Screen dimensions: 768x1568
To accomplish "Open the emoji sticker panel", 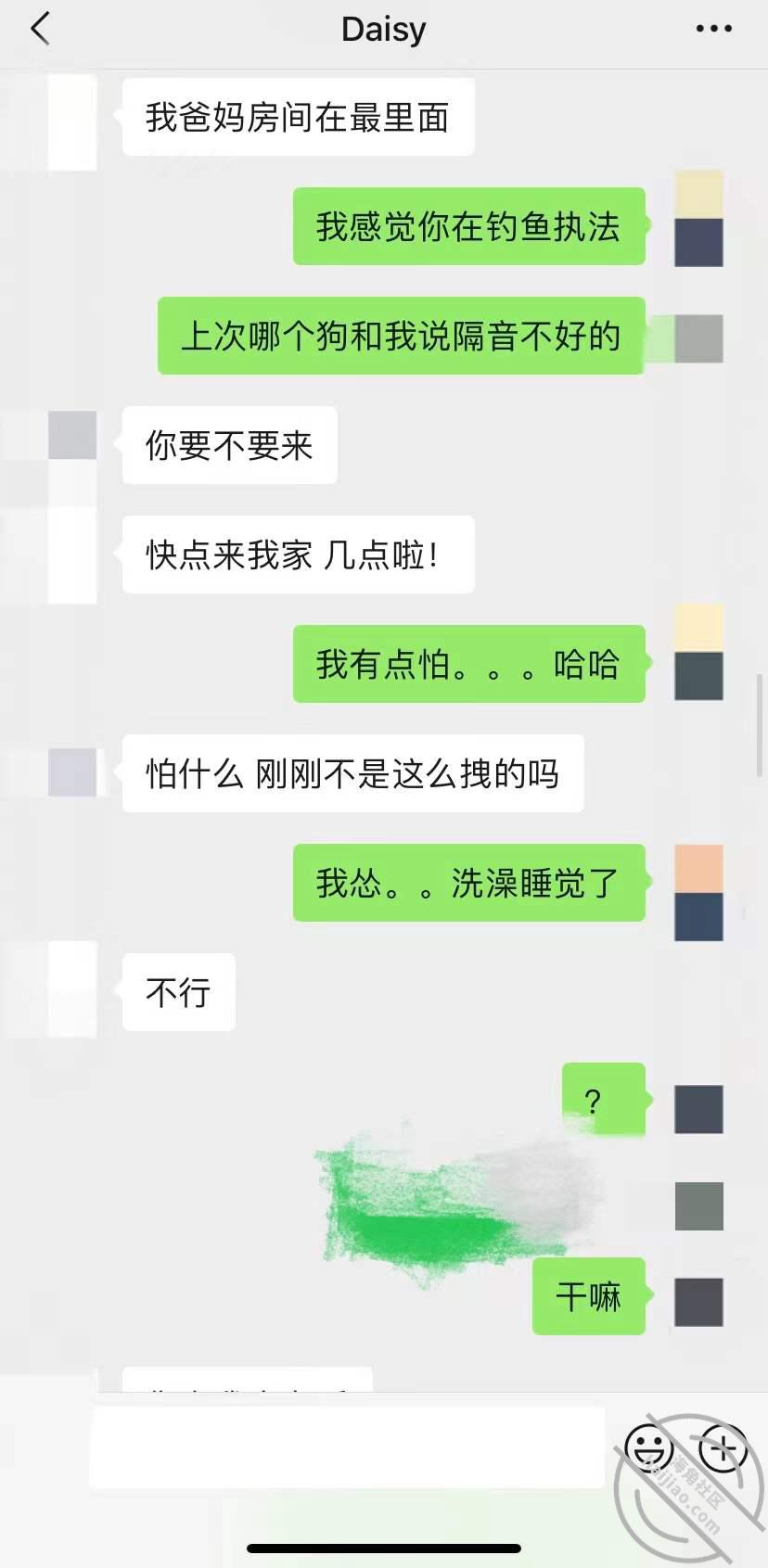I will point(648,1448).
